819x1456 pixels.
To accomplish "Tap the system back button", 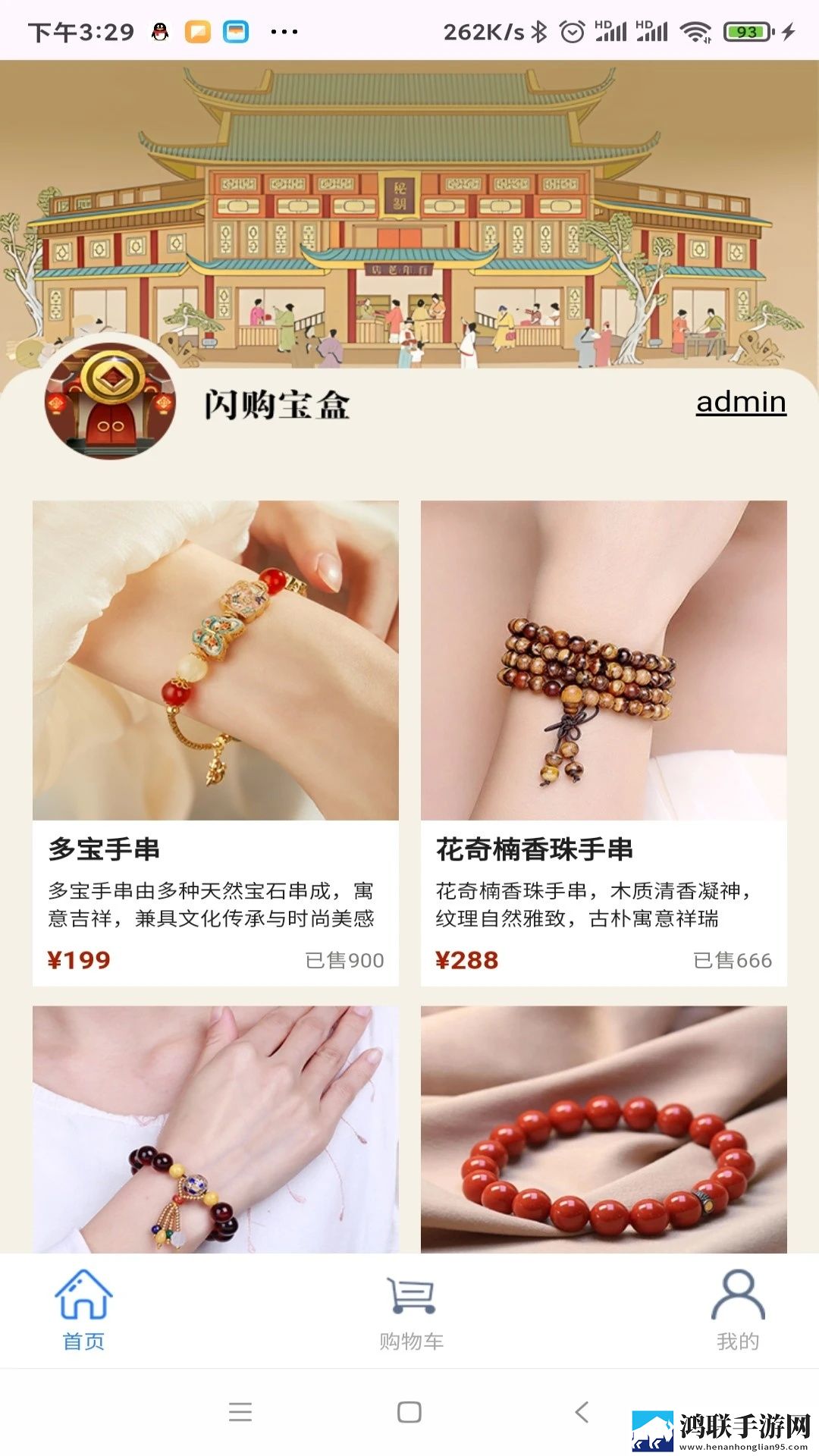I will (x=582, y=1412).
